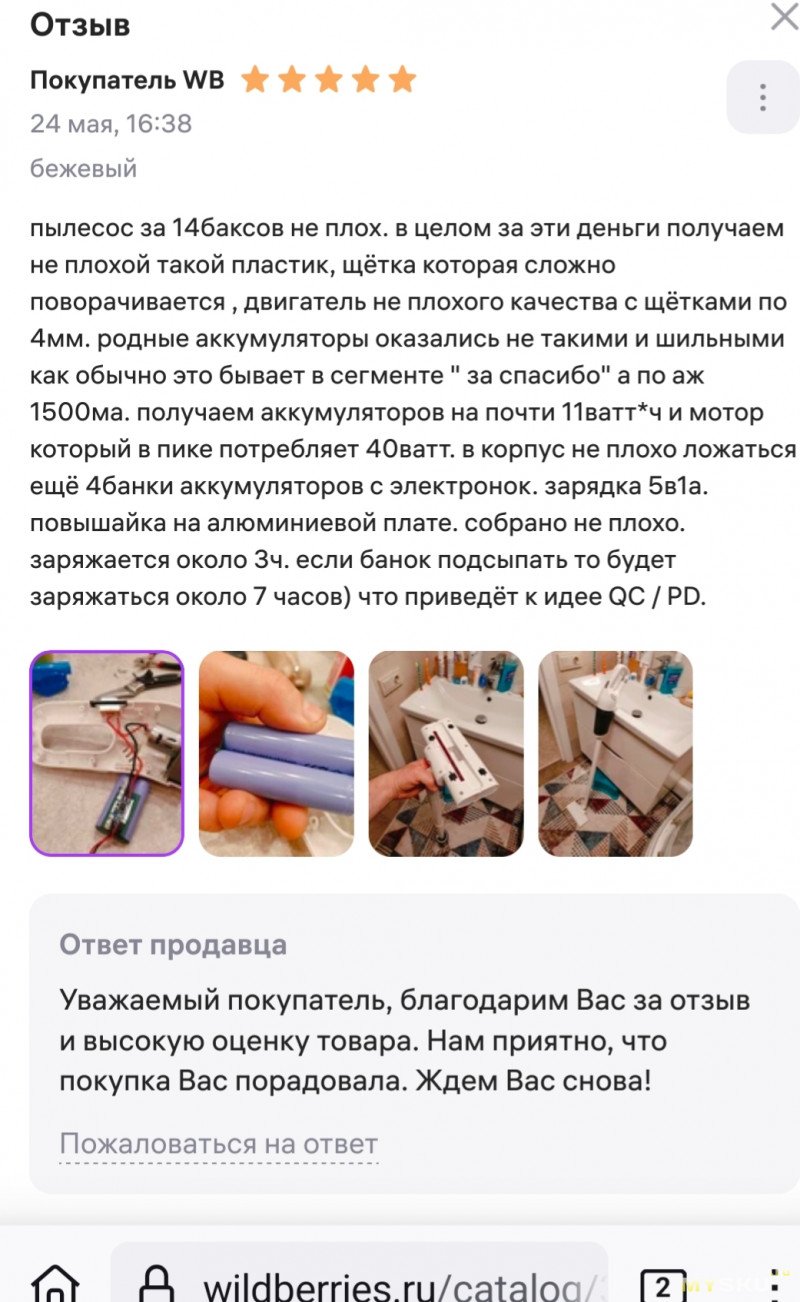Open the photo of the vacuum brush head

pyautogui.click(x=446, y=753)
